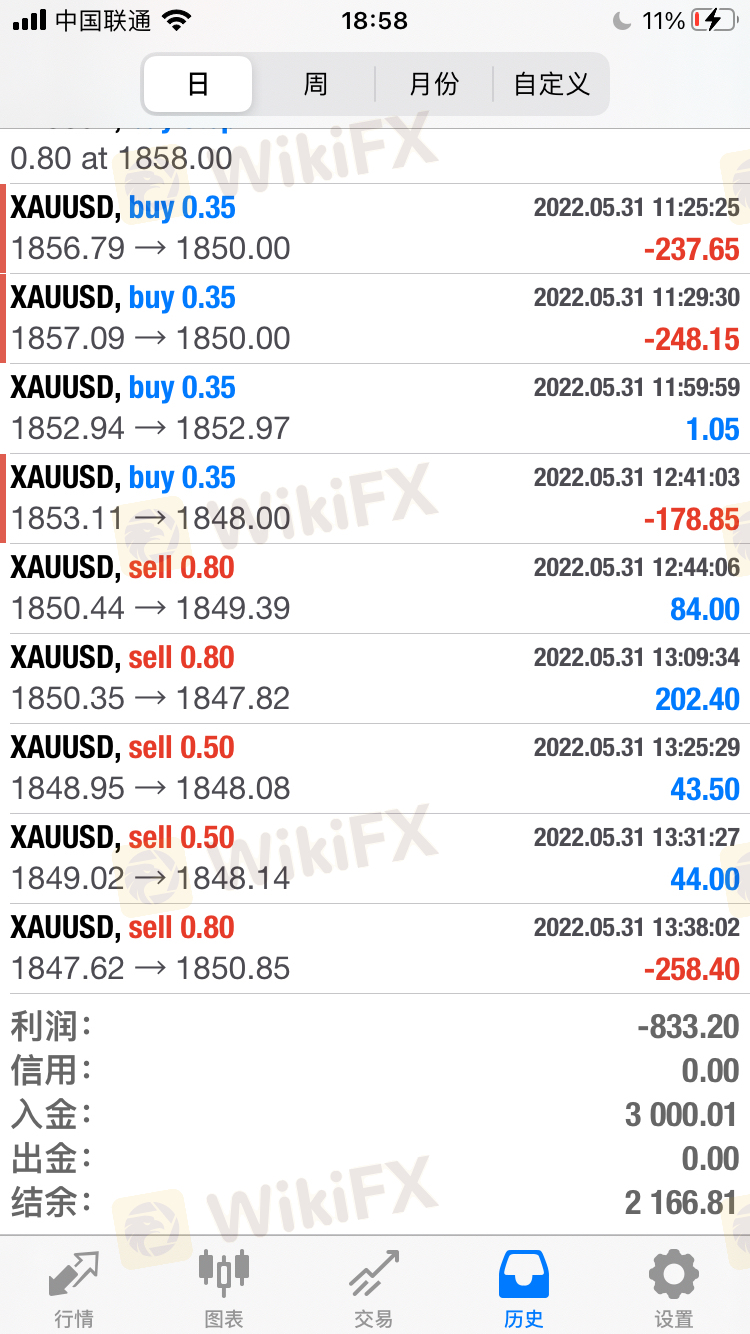750x1334 pixels.
Task: Open the buy trade with profit 1.05
Action: 375,409
